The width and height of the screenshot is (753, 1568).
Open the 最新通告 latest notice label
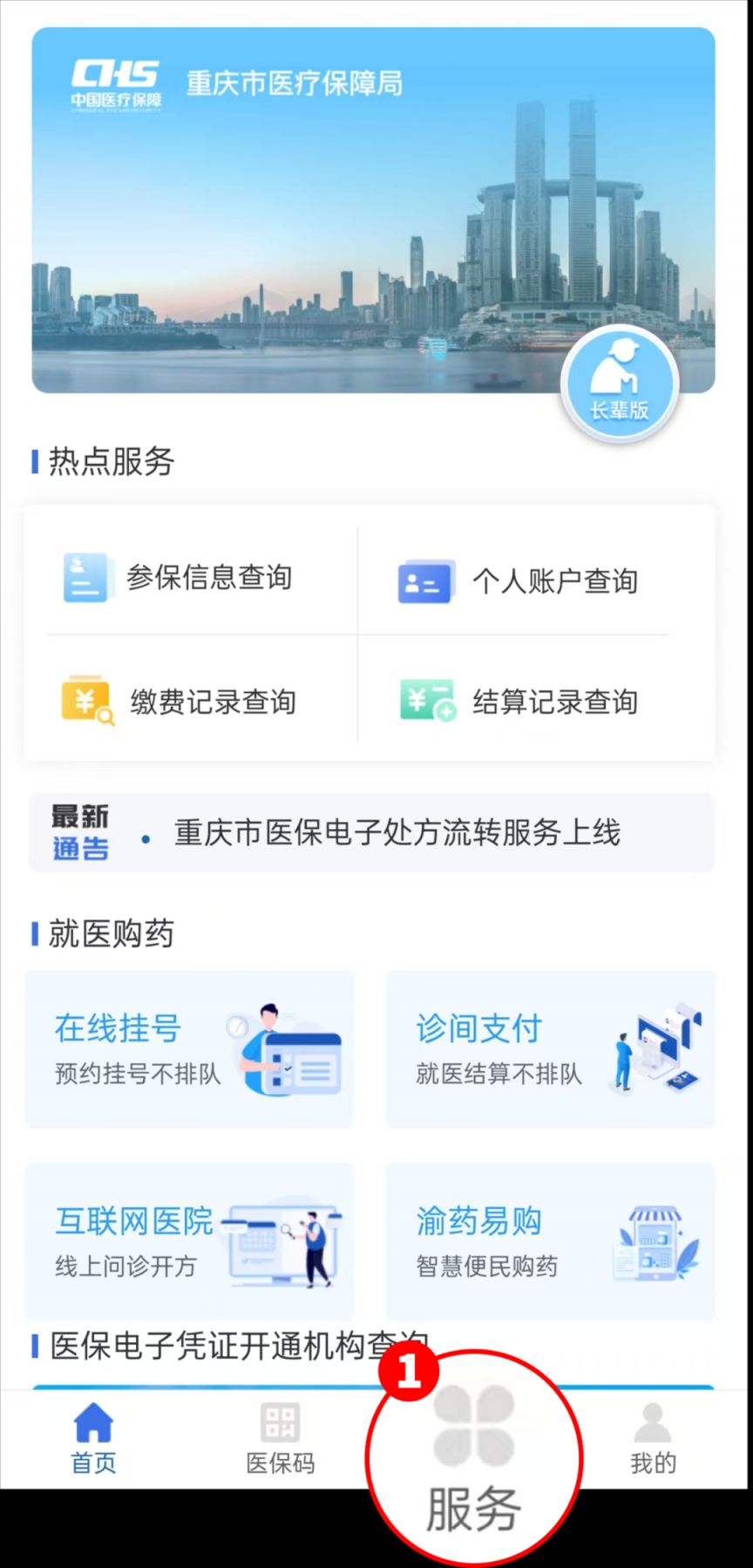[80, 832]
